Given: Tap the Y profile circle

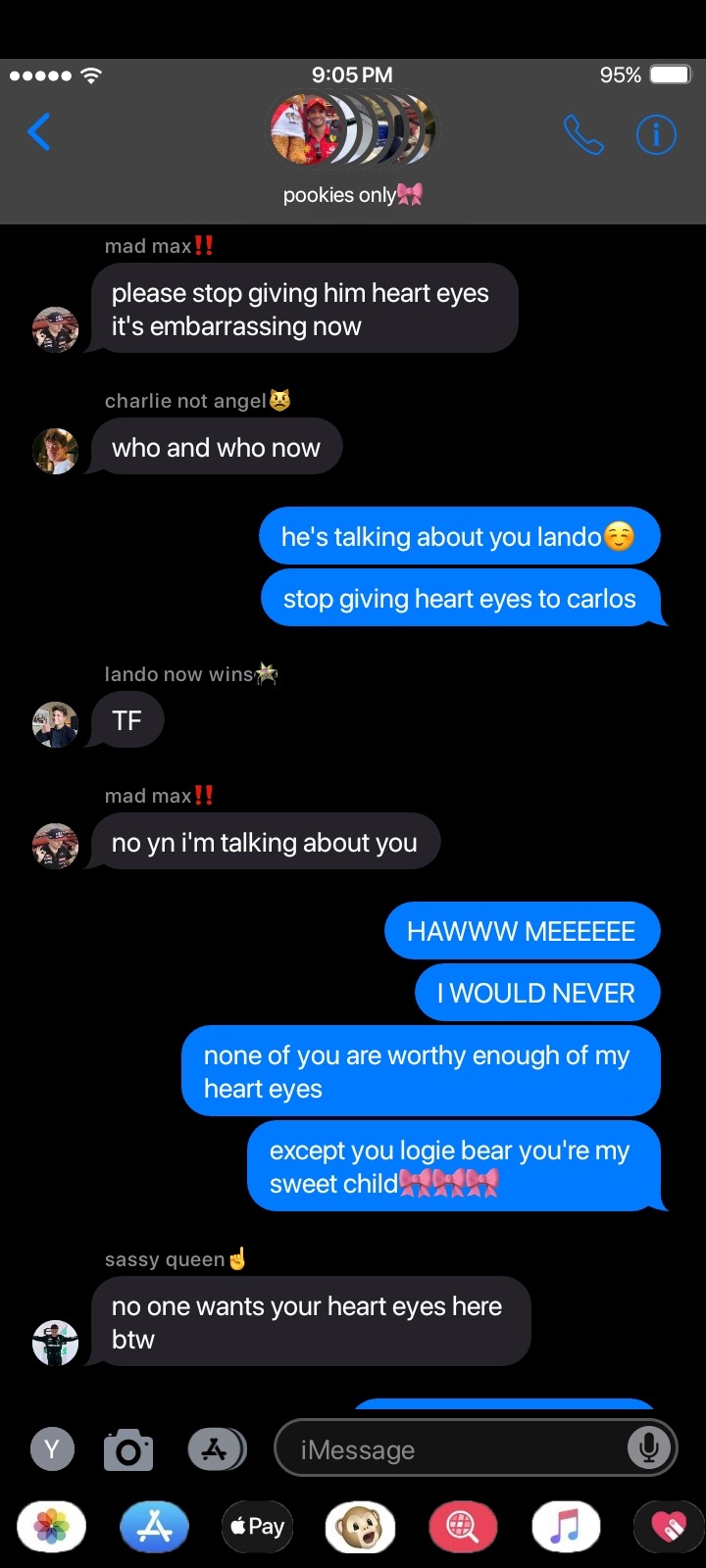Looking at the screenshot, I should click(53, 1449).
